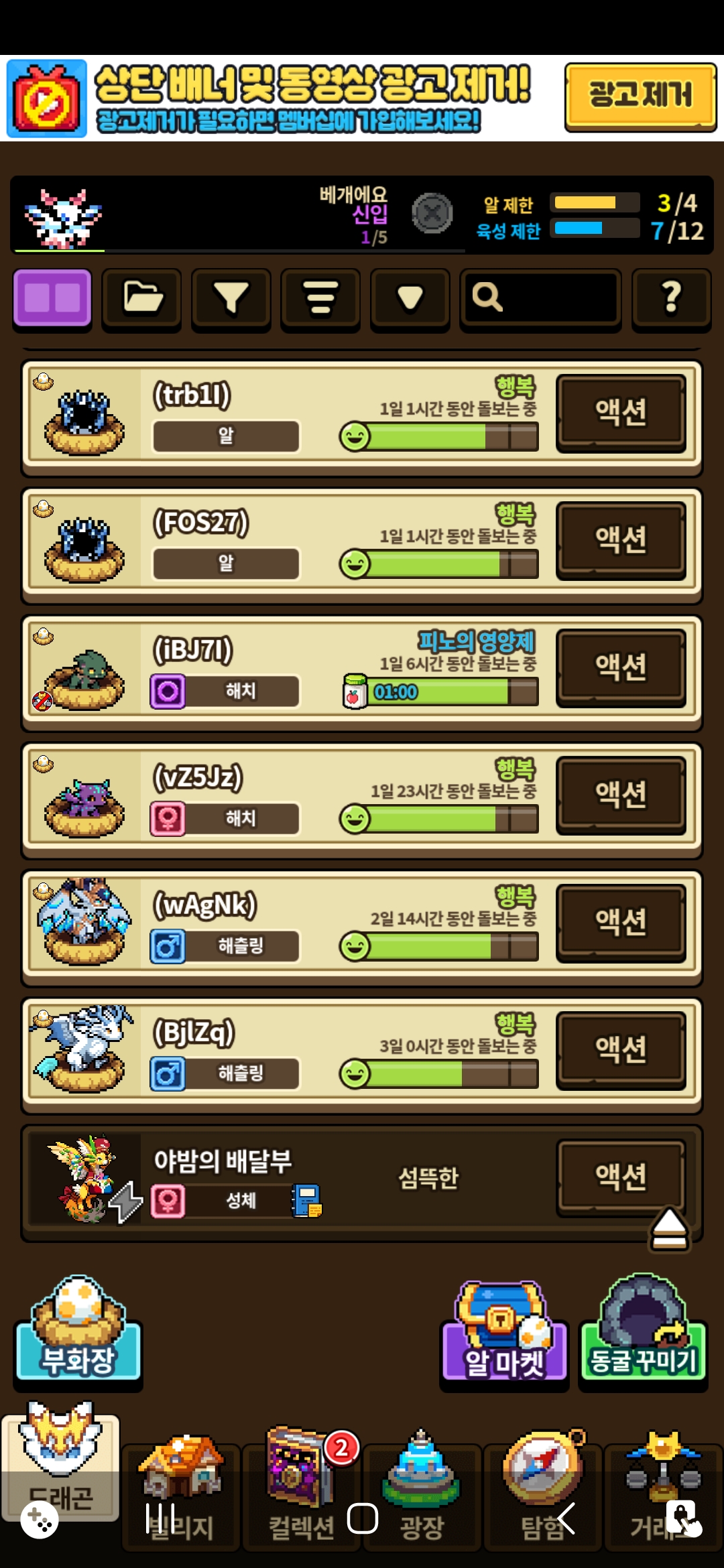Open the 부화장 hatchery
Viewport: 724px width, 1568px height.
[78, 1330]
